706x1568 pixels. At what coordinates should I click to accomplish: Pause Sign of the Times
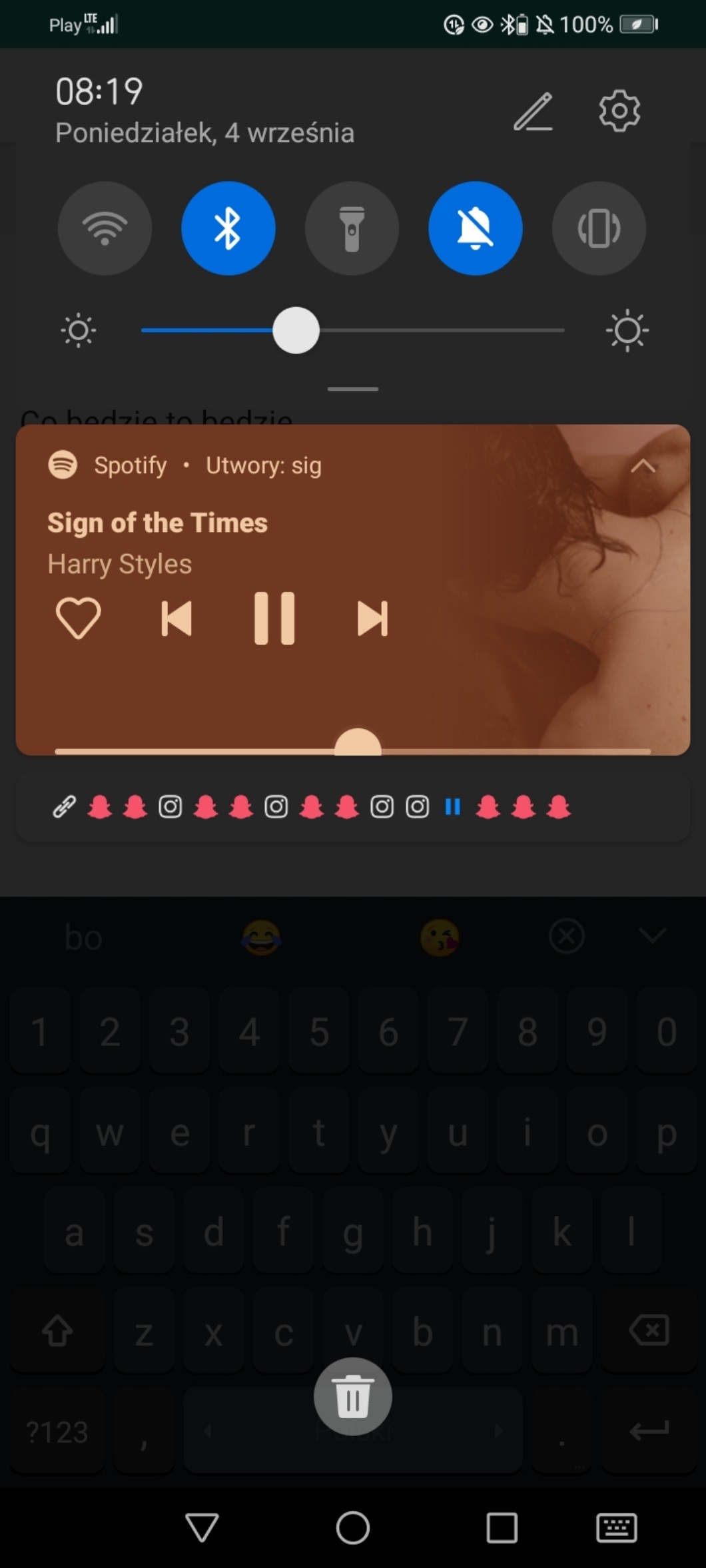(274, 619)
